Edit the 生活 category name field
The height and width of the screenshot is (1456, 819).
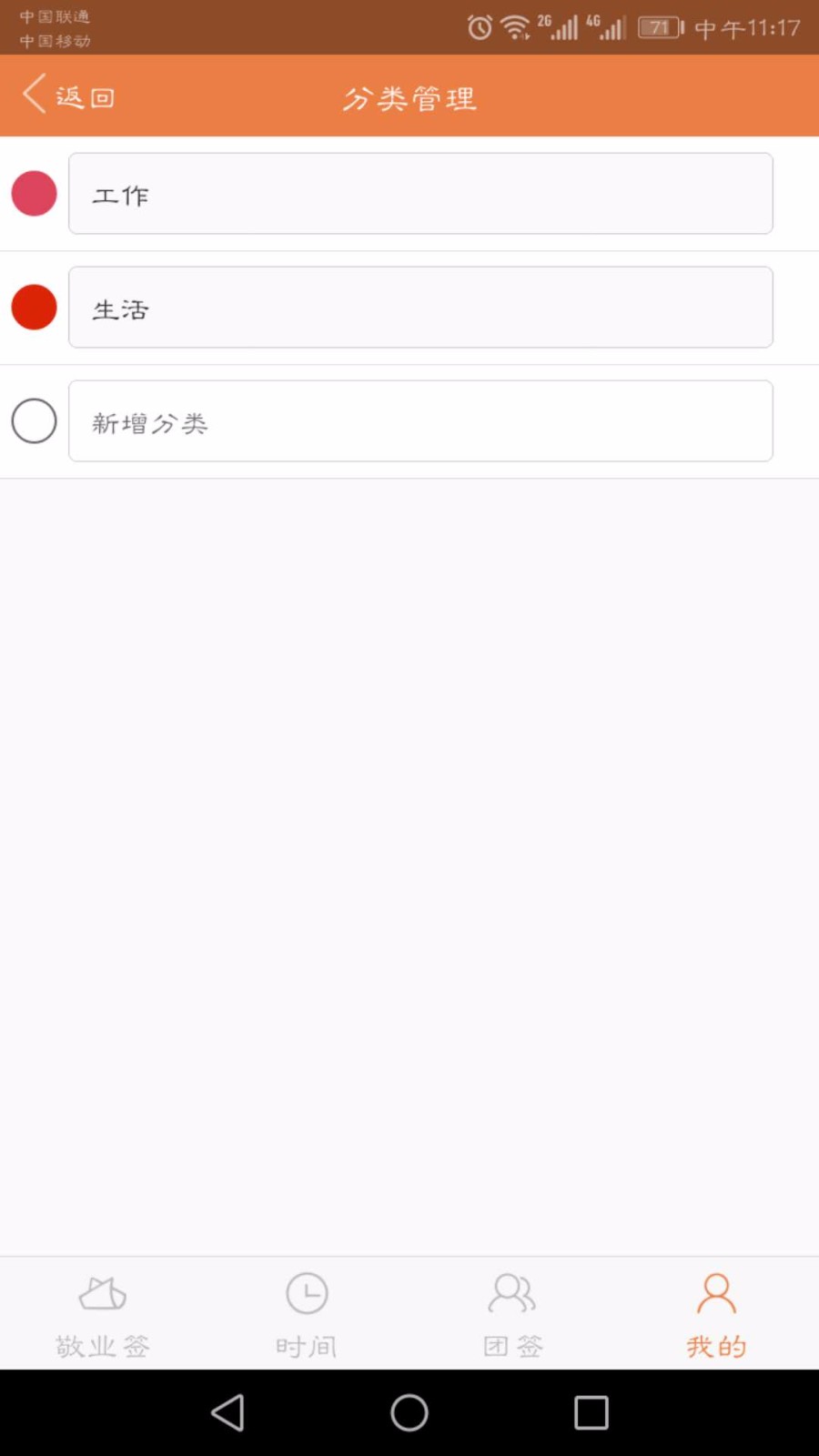pos(420,308)
